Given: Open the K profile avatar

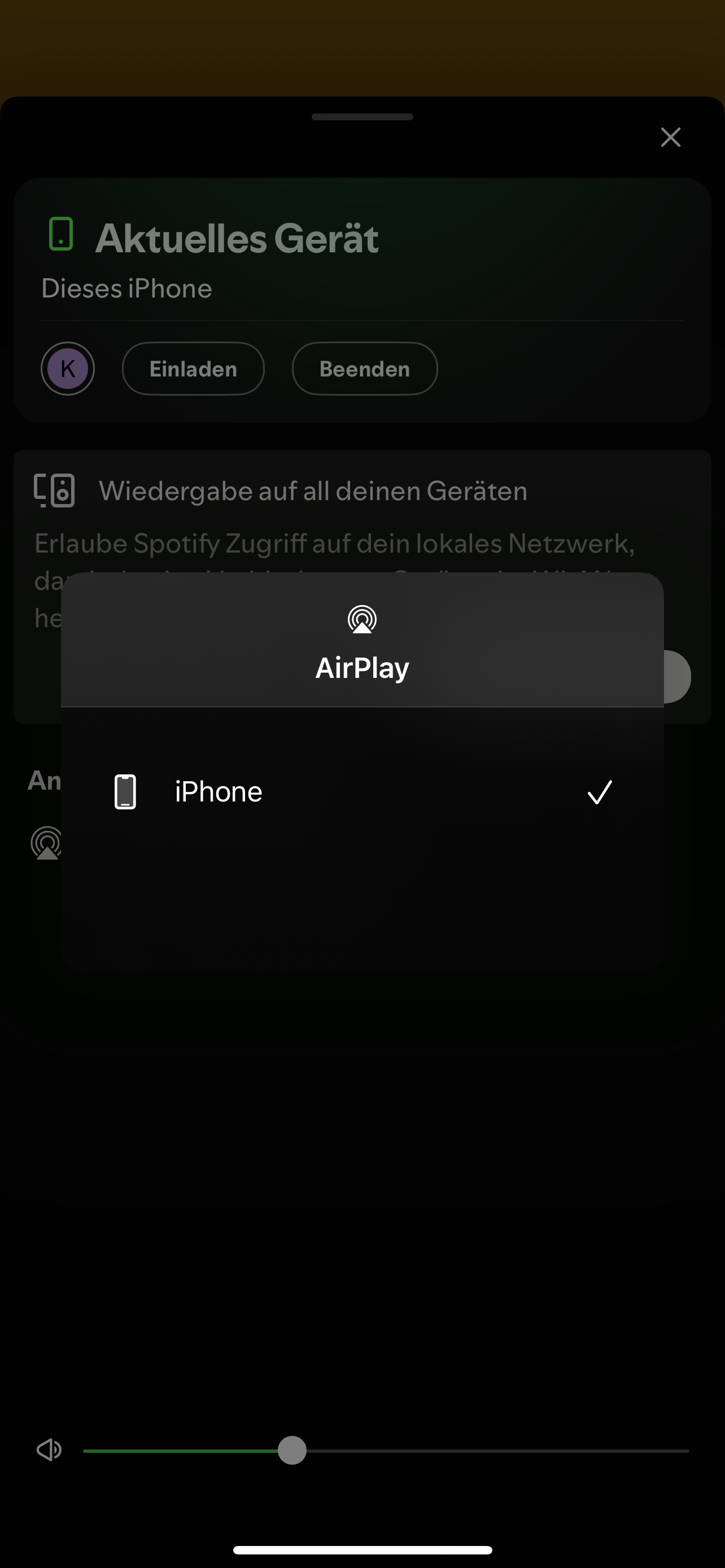Looking at the screenshot, I should pos(68,369).
